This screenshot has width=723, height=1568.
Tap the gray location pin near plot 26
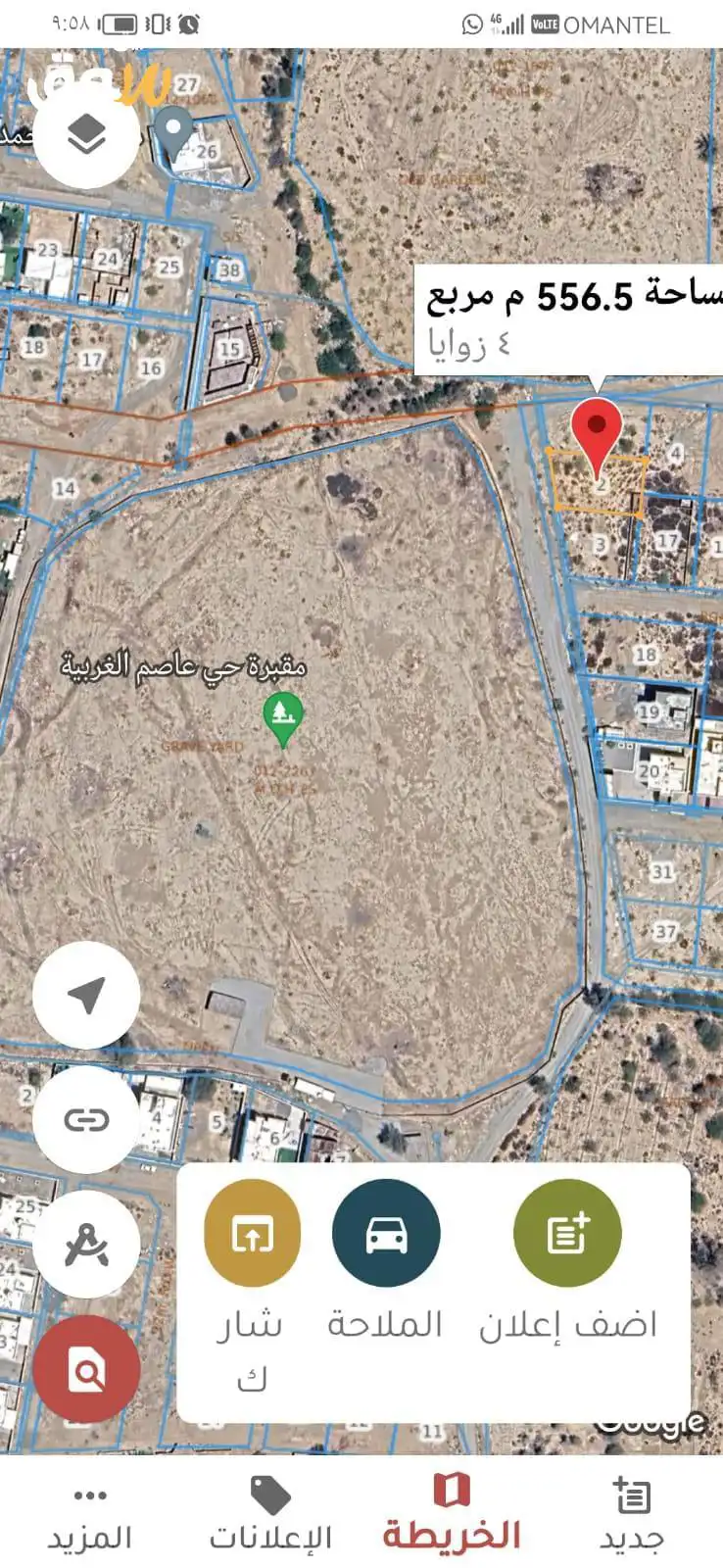click(175, 134)
